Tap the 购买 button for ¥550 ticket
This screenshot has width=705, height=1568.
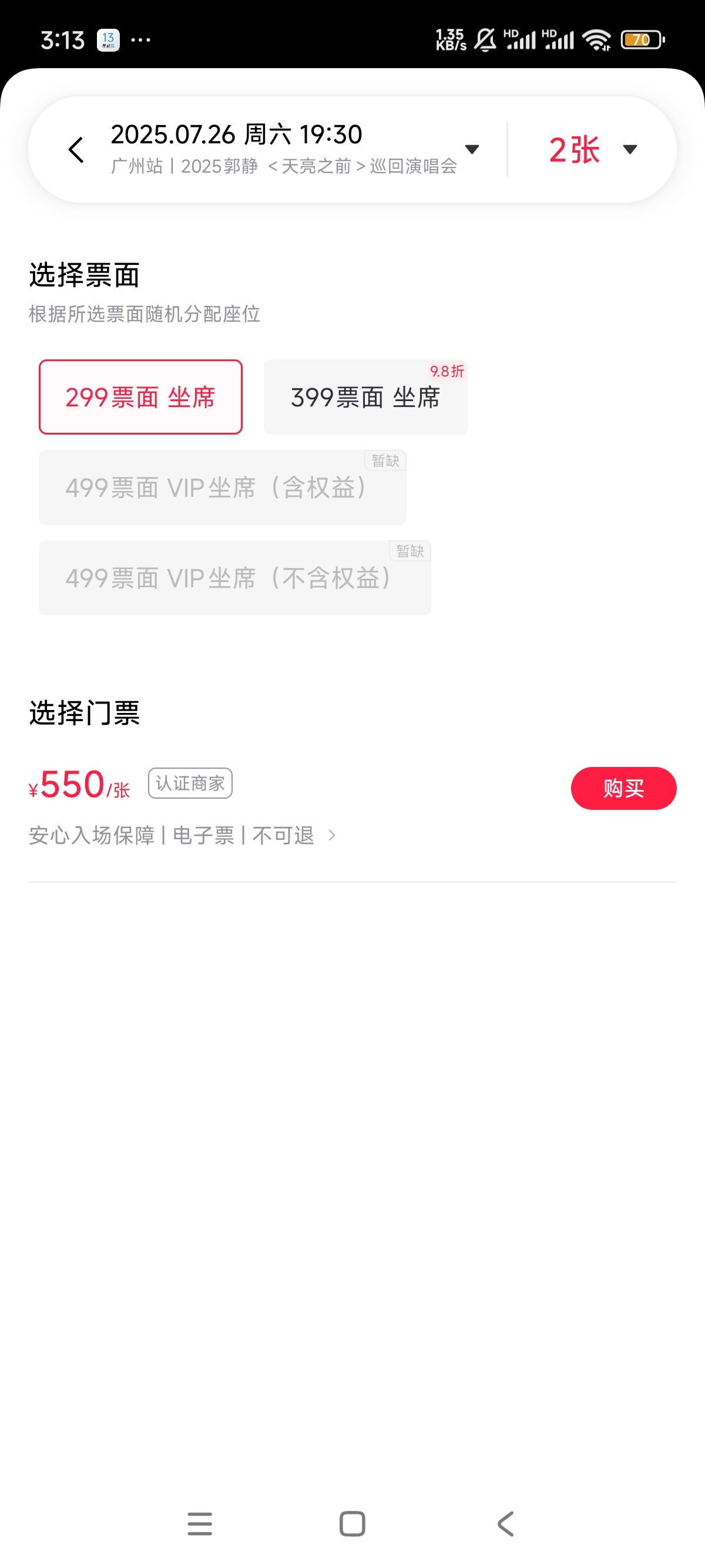[x=623, y=788]
